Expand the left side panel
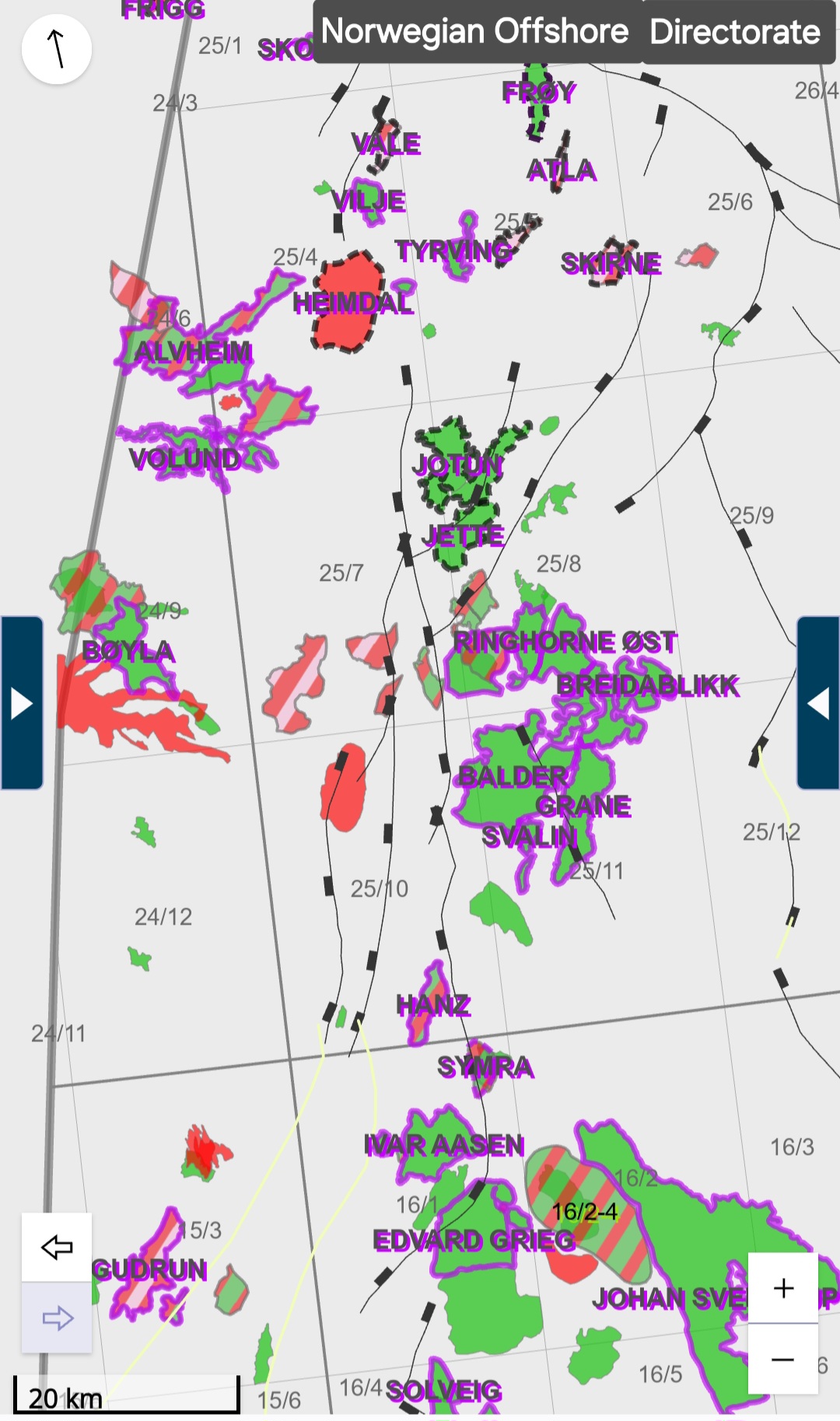The image size is (840, 1421). [x=22, y=703]
